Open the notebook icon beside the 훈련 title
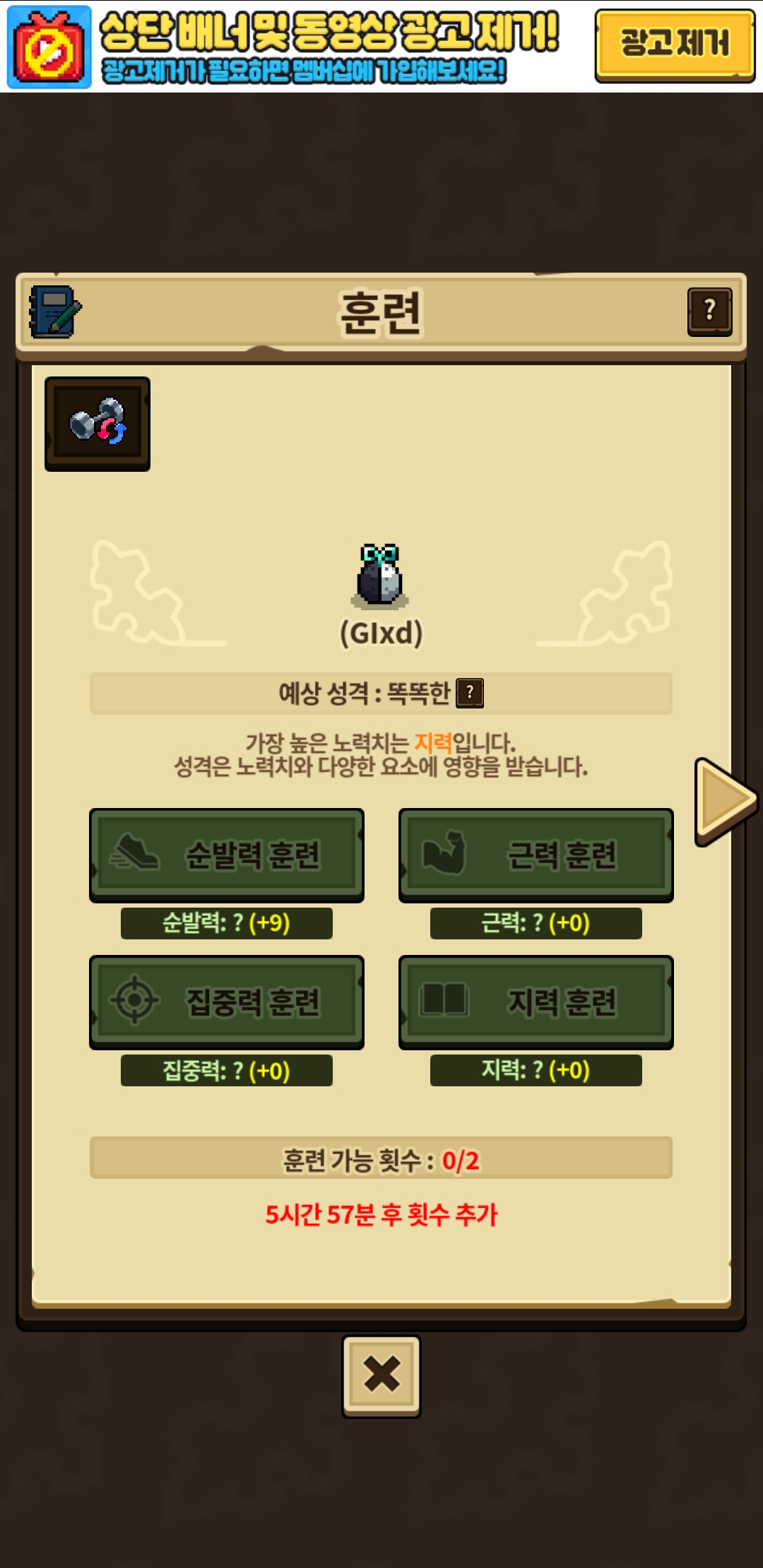 pos(54,311)
